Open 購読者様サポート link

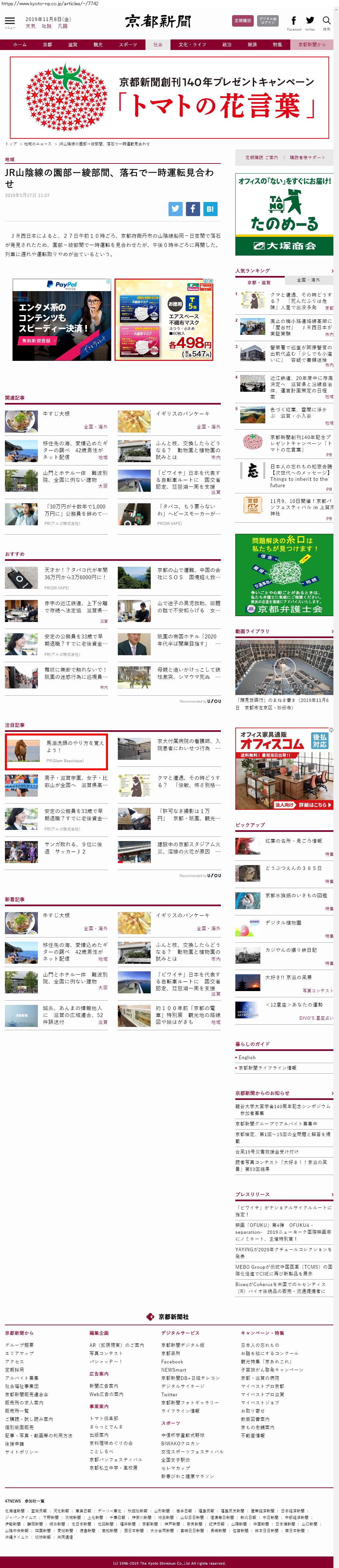(x=307, y=157)
